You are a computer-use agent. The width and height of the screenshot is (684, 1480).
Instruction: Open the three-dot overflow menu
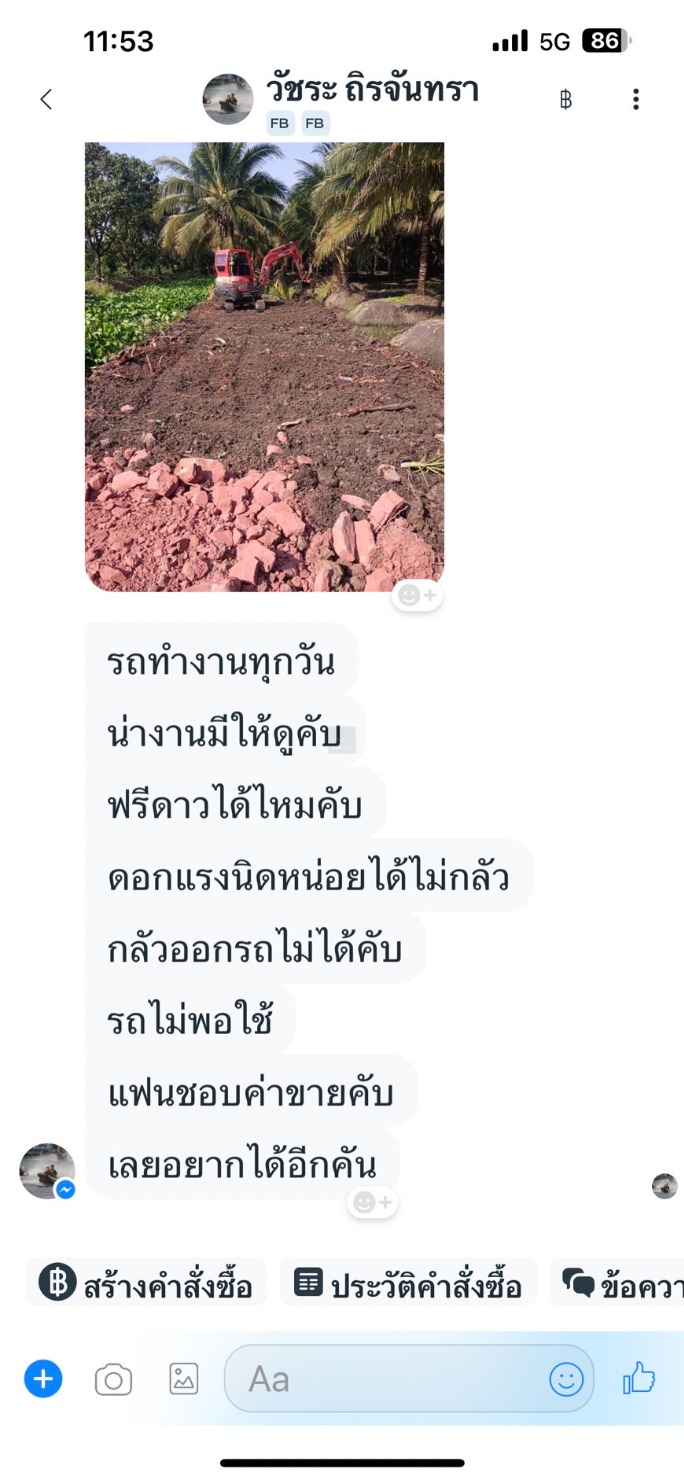point(636,99)
